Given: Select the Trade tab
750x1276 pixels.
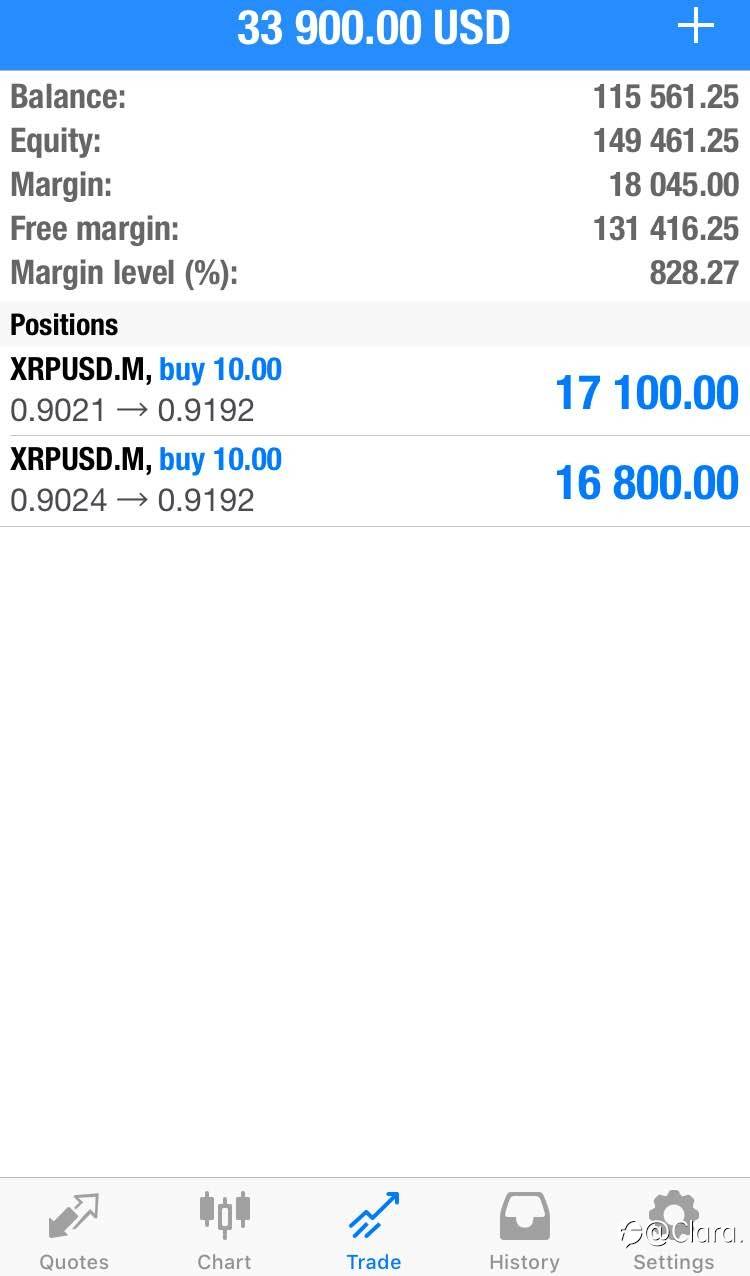Looking at the screenshot, I should [x=374, y=1230].
